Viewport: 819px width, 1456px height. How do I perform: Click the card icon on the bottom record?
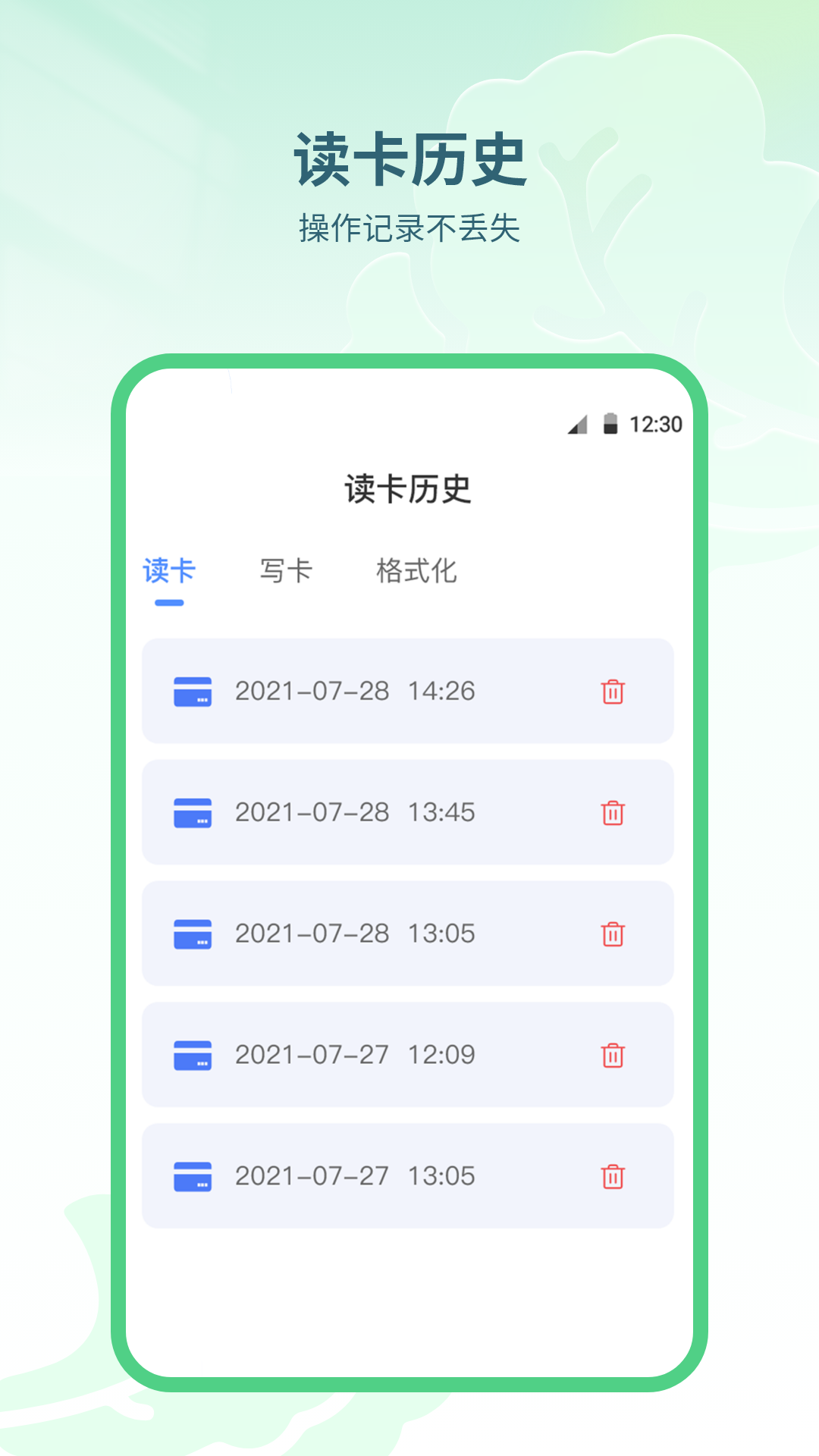pyautogui.click(x=193, y=1175)
